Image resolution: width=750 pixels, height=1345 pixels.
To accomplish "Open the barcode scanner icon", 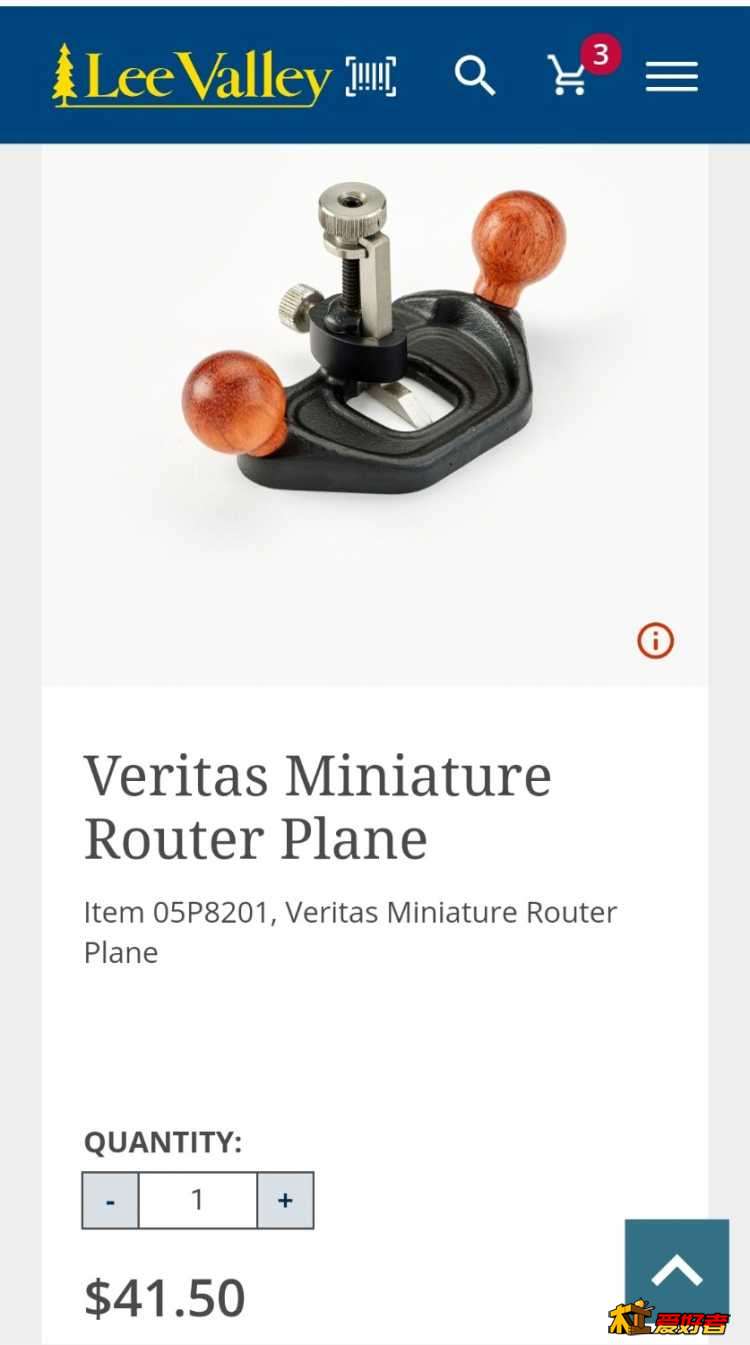I will tap(371, 76).
